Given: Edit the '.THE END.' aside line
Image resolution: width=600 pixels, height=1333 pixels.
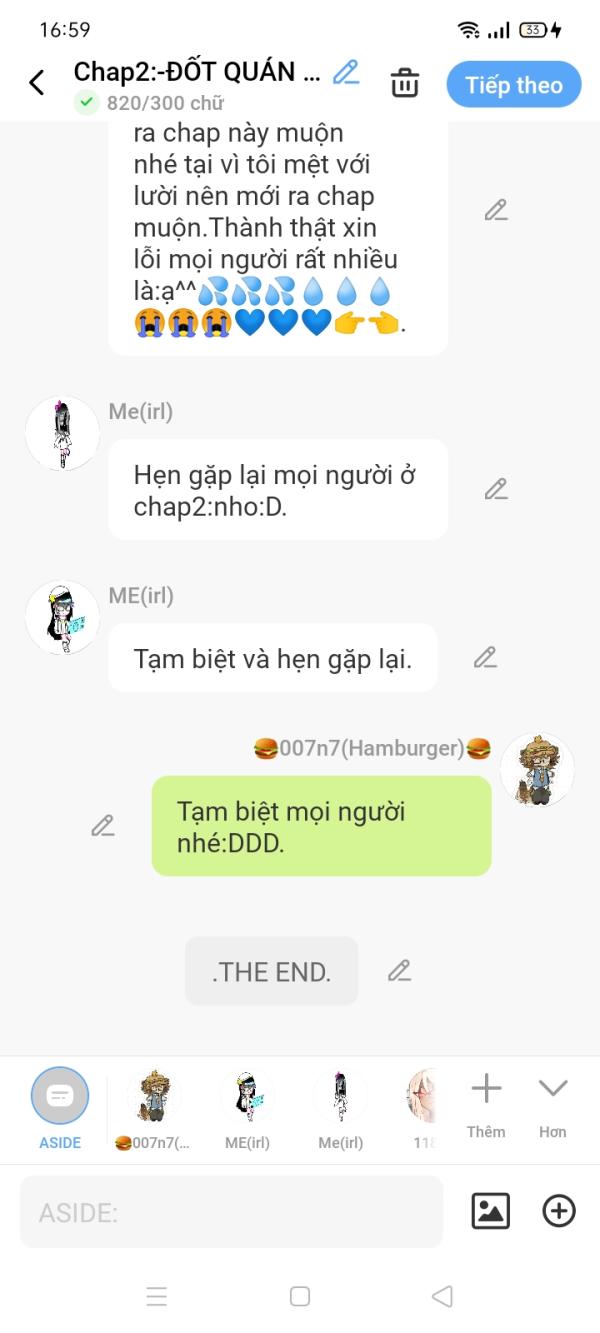Looking at the screenshot, I should (399, 970).
